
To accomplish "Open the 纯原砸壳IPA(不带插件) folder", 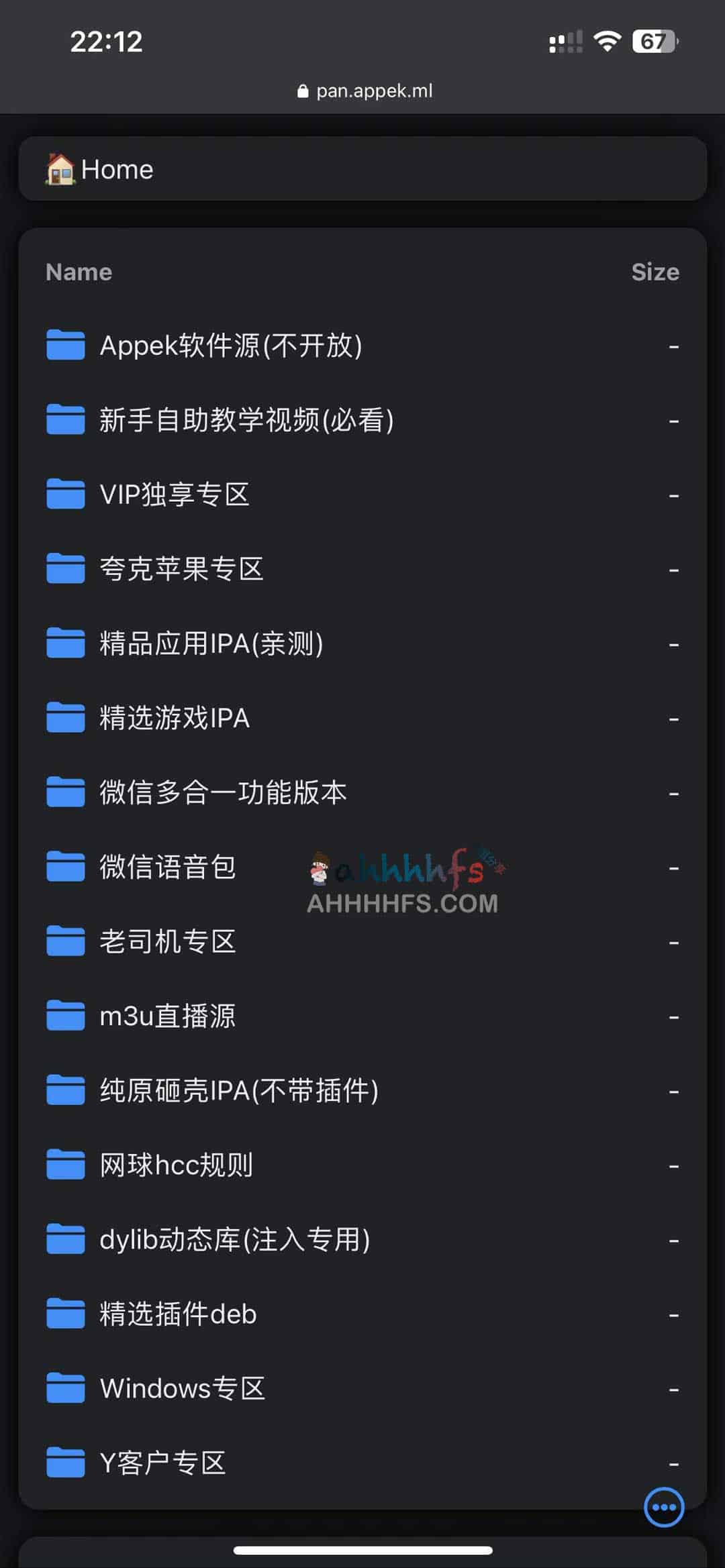I will tap(238, 1090).
